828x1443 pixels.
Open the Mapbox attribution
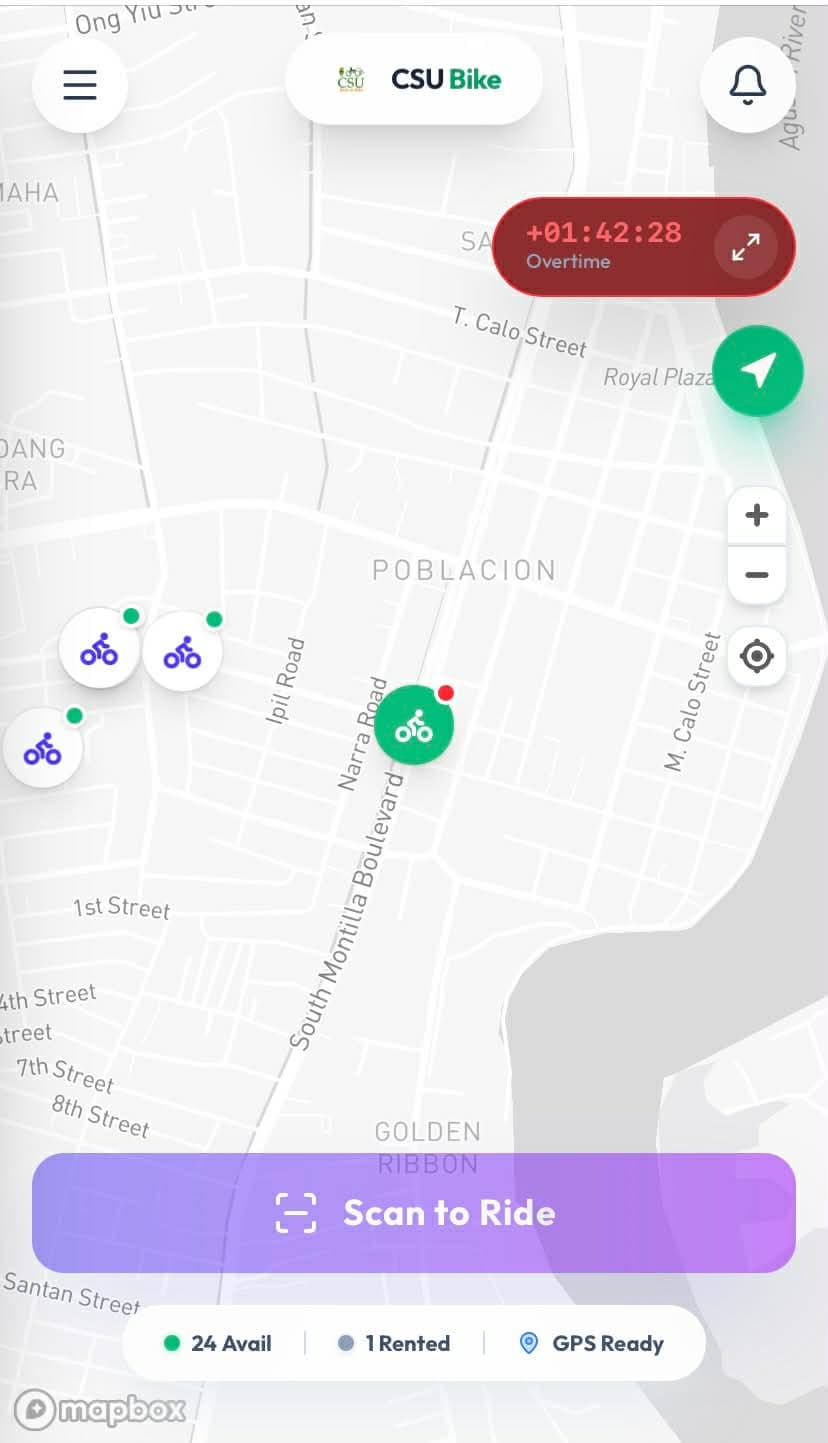pyautogui.click(x=100, y=1406)
